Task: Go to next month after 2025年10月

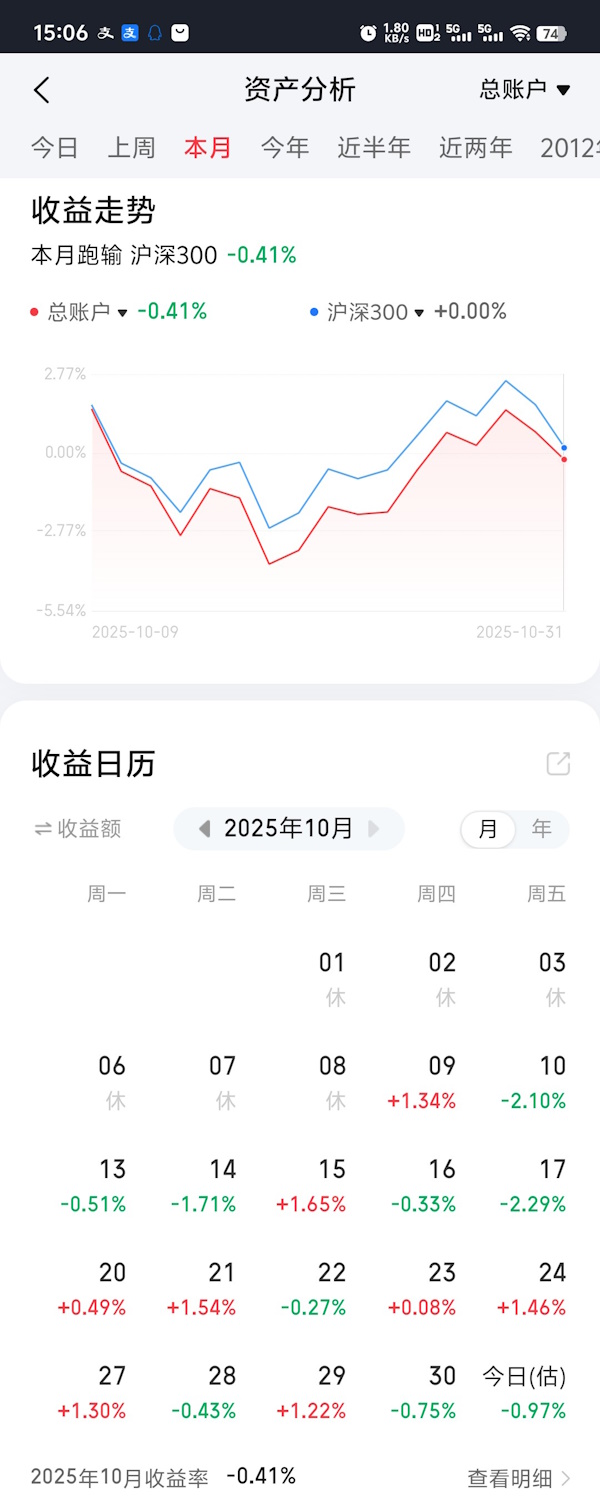Action: (x=374, y=829)
